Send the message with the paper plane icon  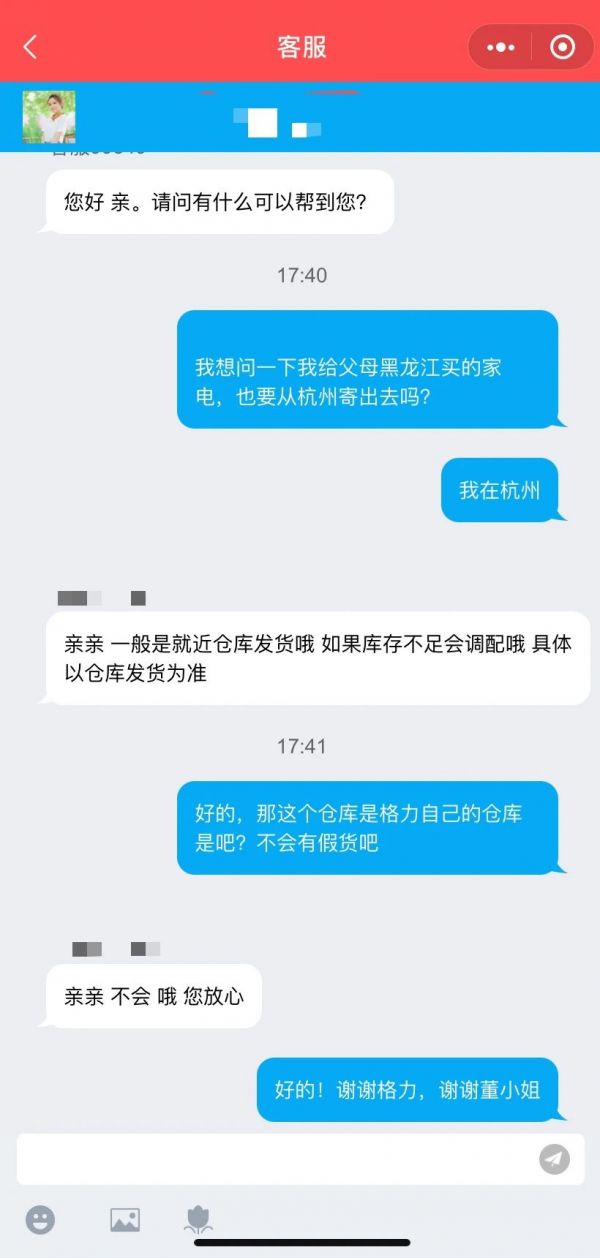pyautogui.click(x=554, y=1159)
